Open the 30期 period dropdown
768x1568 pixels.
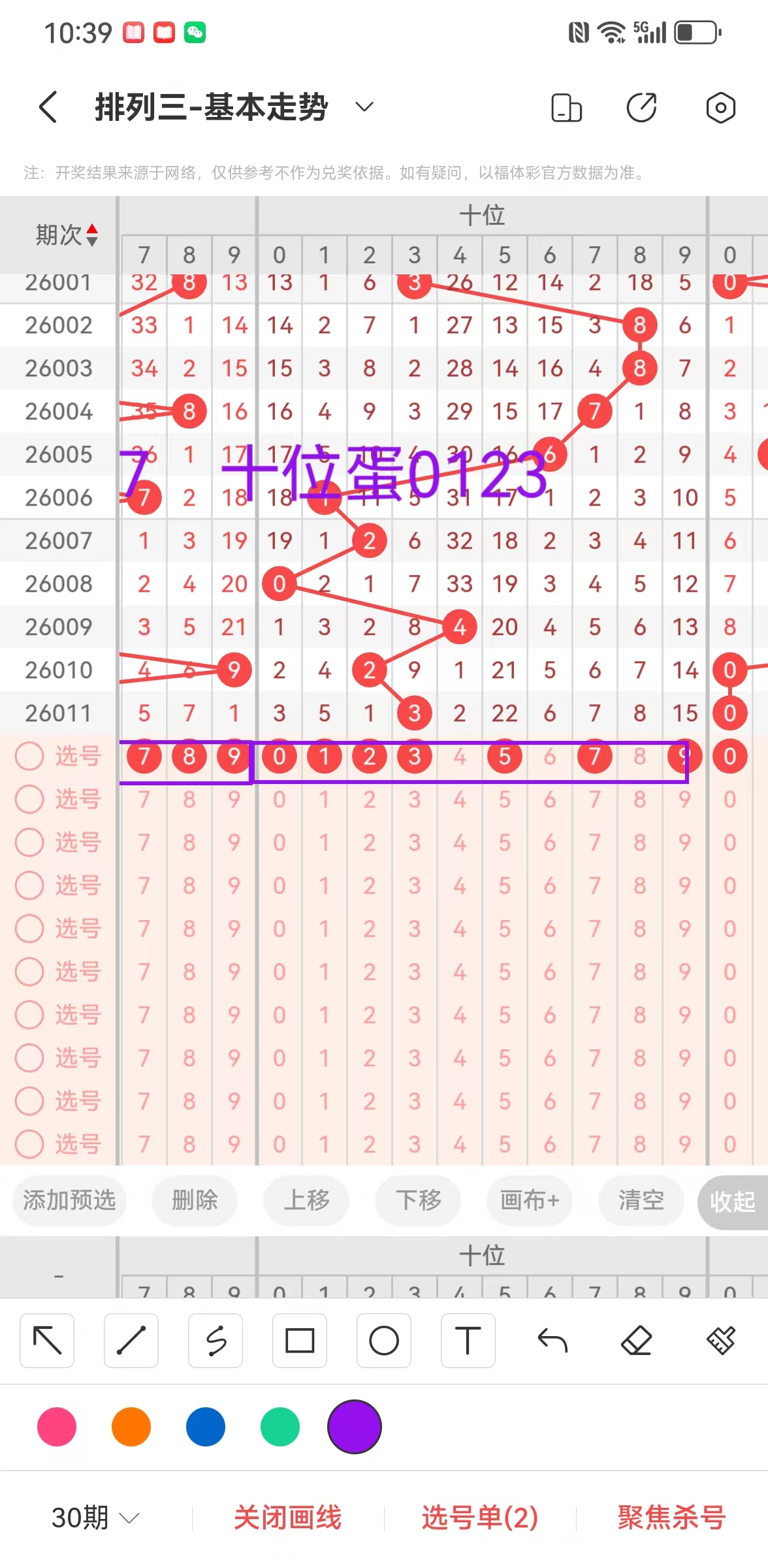point(95,1518)
